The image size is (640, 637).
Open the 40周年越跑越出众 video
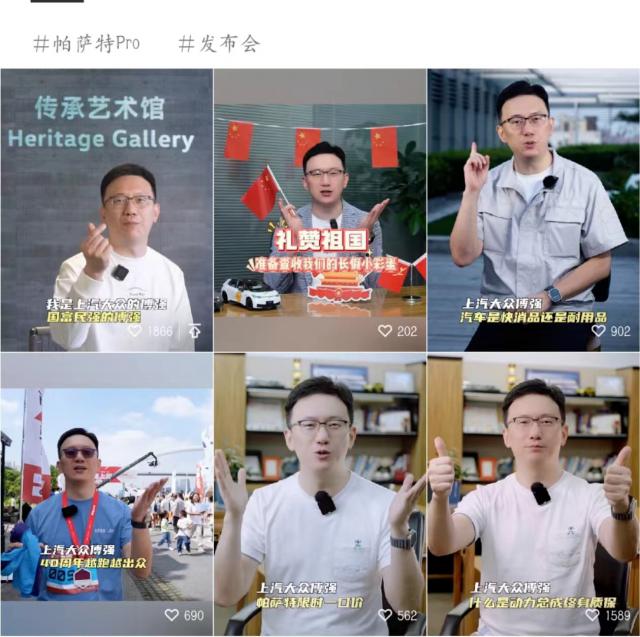click(106, 492)
